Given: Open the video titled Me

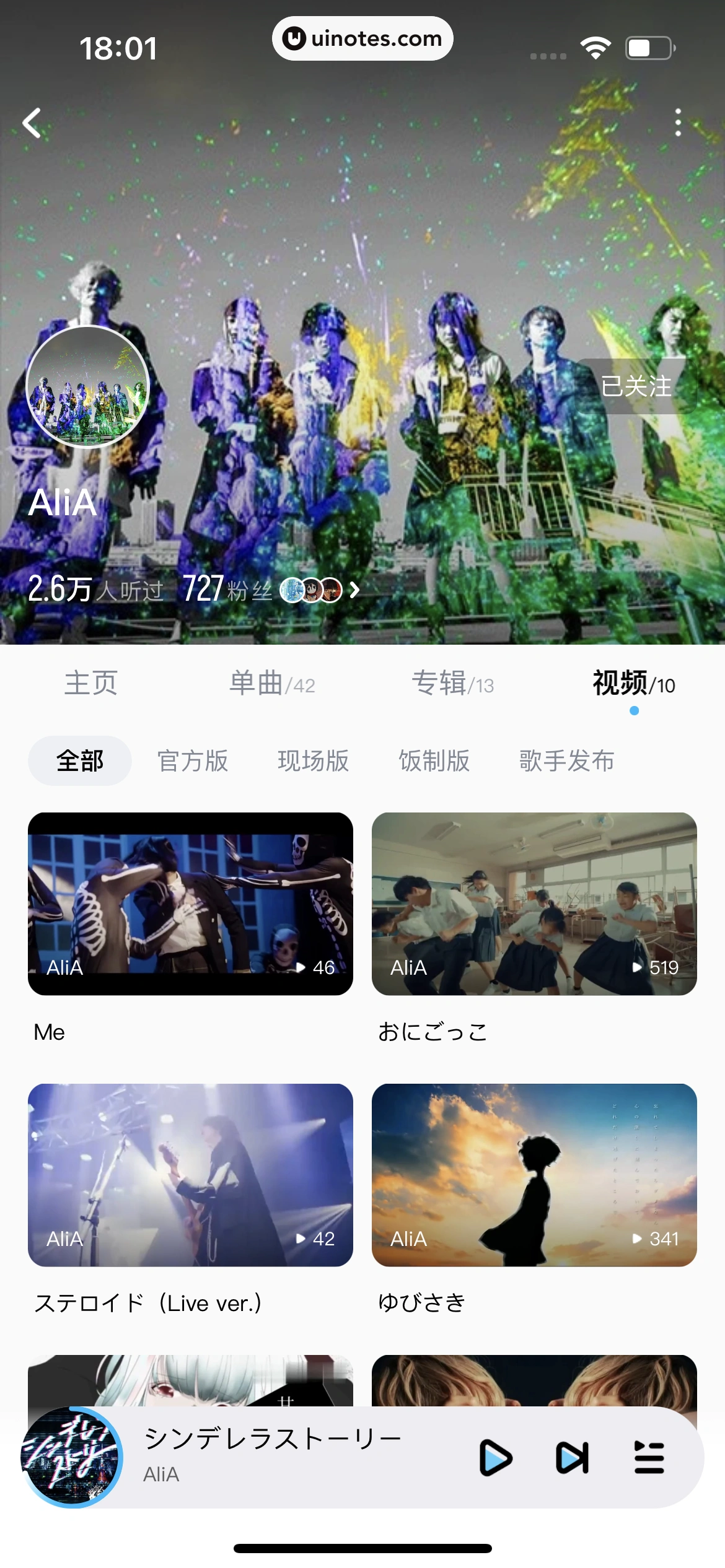Looking at the screenshot, I should coord(190,904).
